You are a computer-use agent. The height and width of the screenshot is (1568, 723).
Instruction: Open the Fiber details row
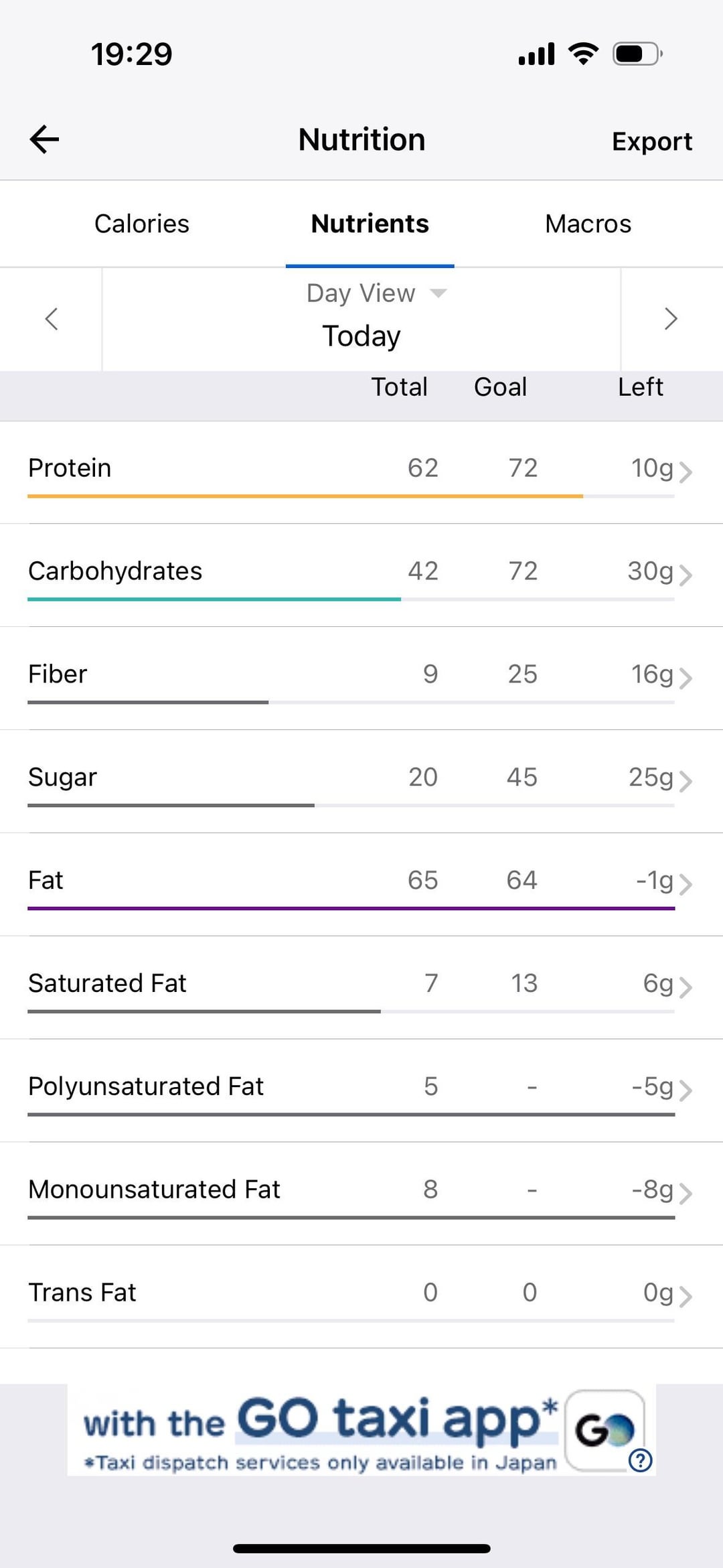tap(361, 679)
